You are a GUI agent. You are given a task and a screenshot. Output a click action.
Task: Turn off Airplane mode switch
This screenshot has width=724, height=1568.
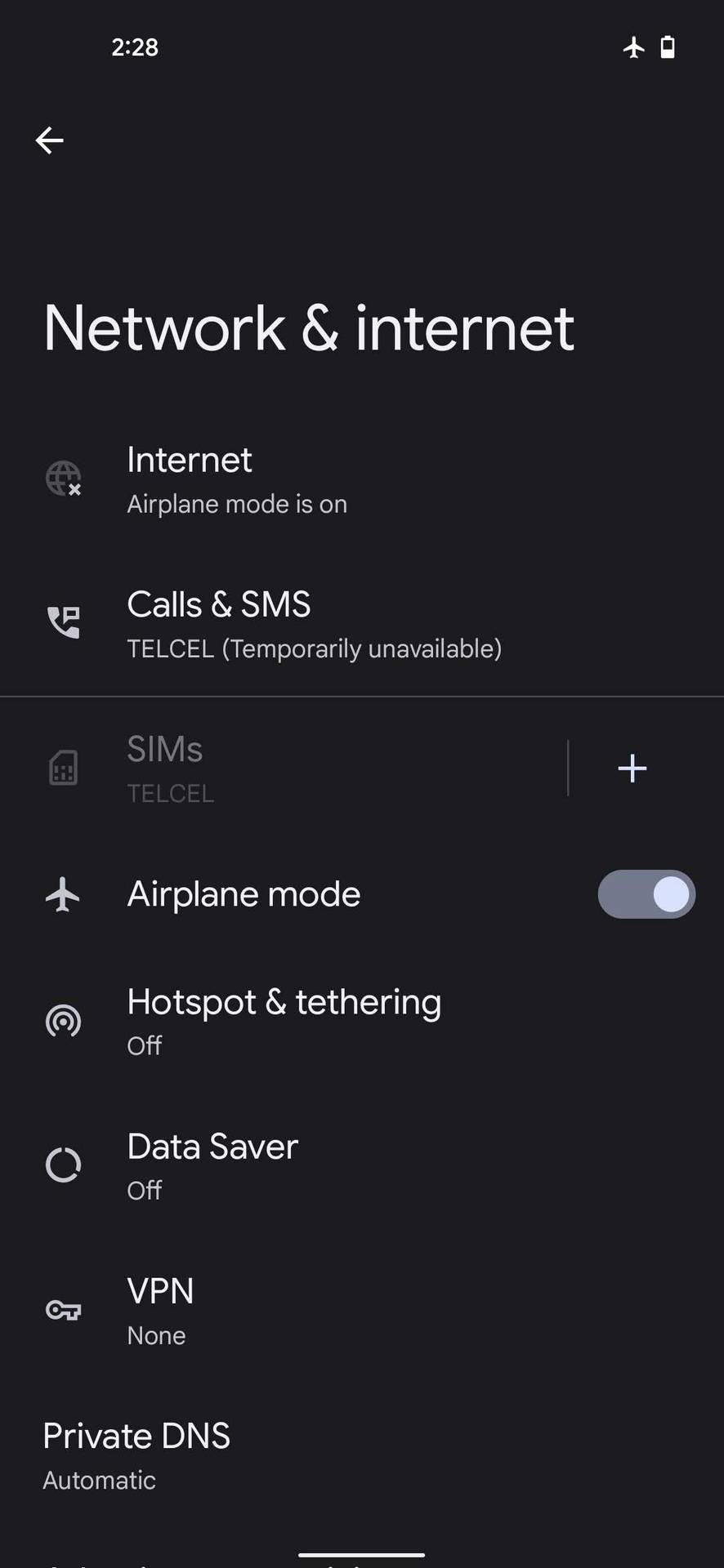pyautogui.click(x=646, y=894)
